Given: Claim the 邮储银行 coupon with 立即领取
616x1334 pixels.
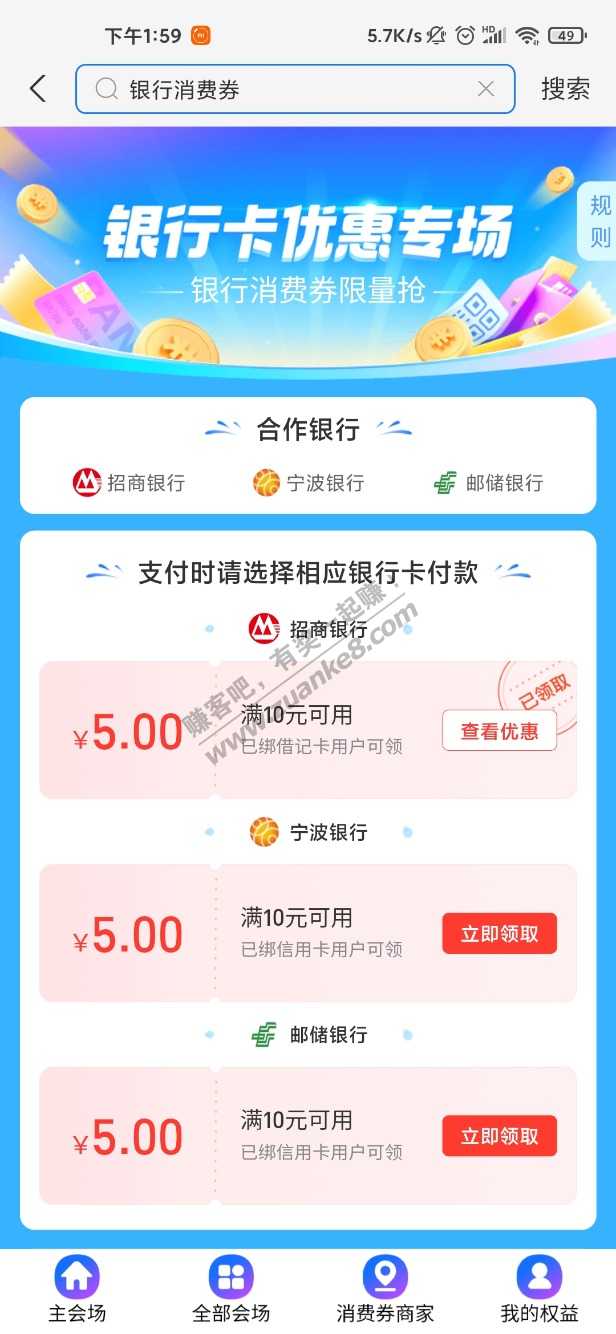Looking at the screenshot, I should point(499,1136).
